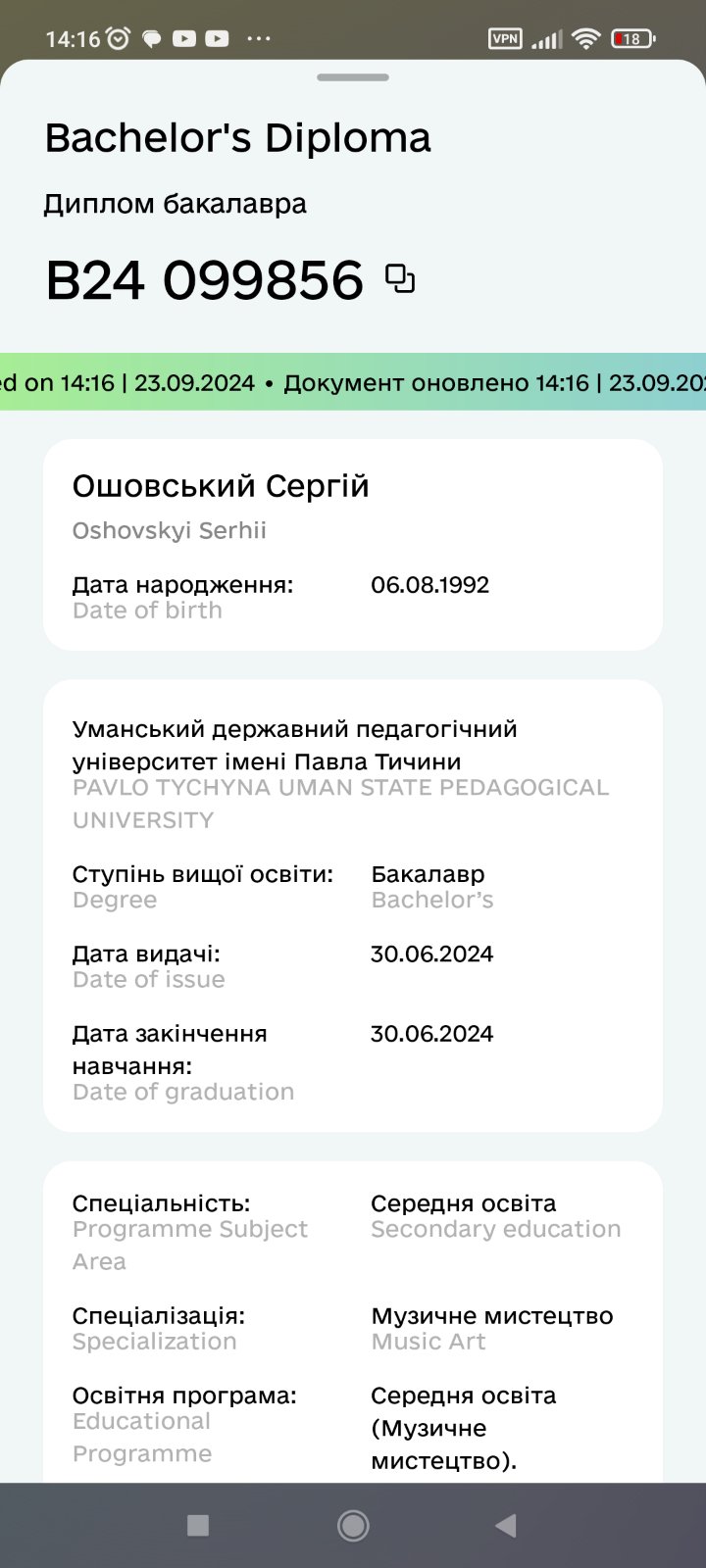Open recent apps with the square button
Screen dimensions: 706x1568
pos(198,1525)
